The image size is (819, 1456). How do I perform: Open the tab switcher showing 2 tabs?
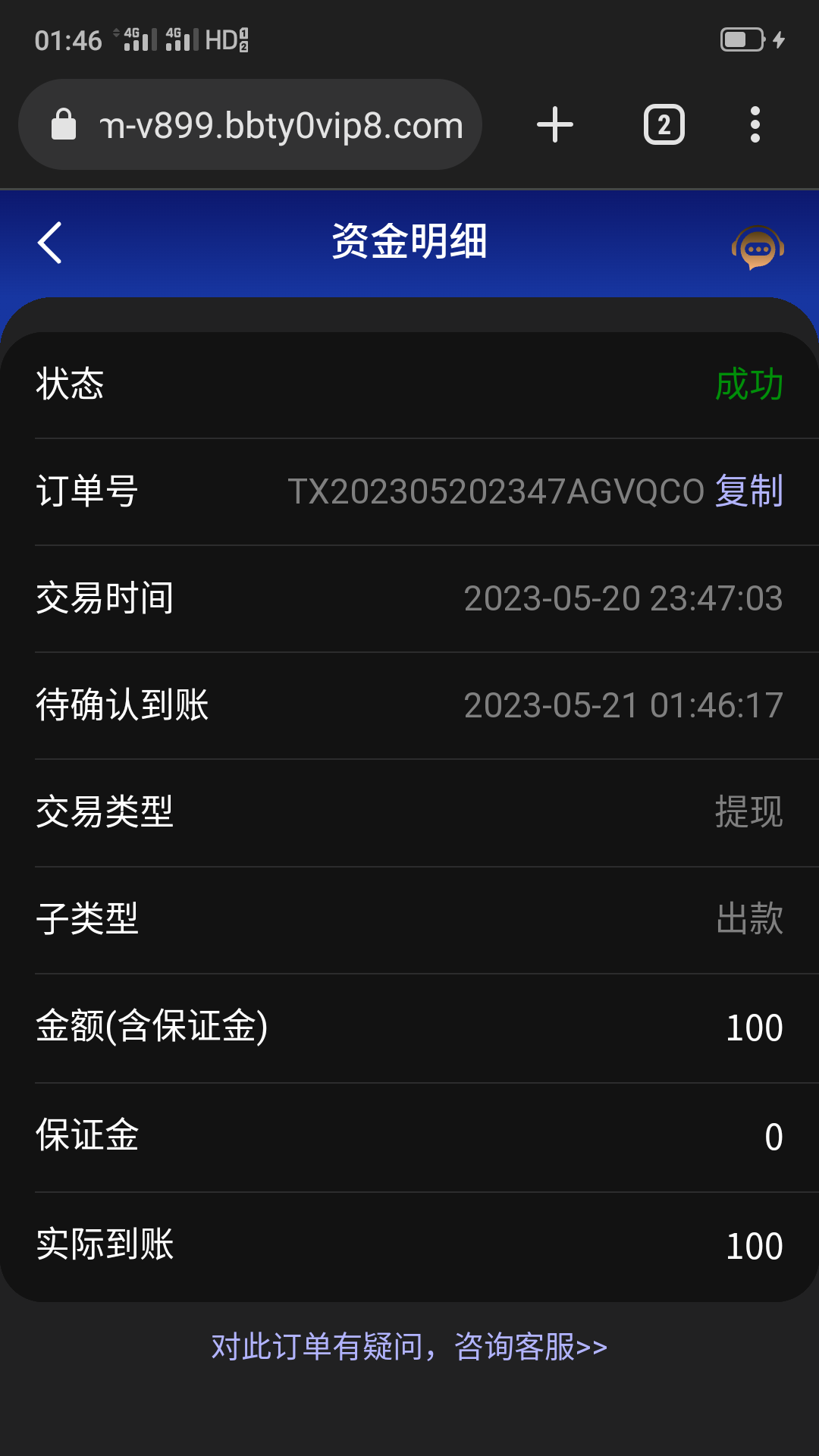coord(664,125)
